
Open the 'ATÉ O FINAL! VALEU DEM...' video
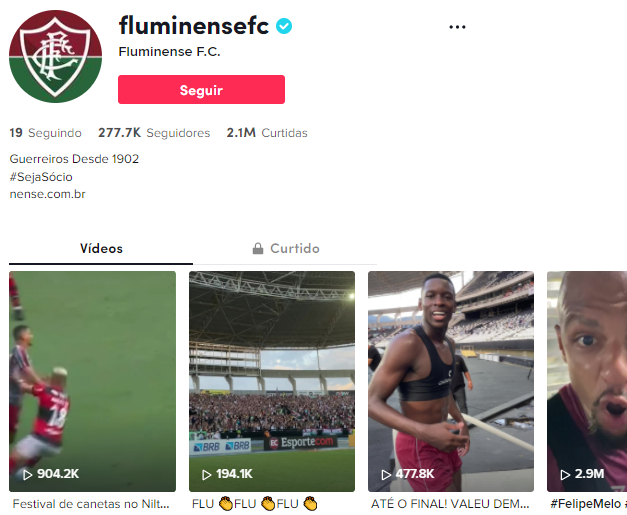coord(450,380)
